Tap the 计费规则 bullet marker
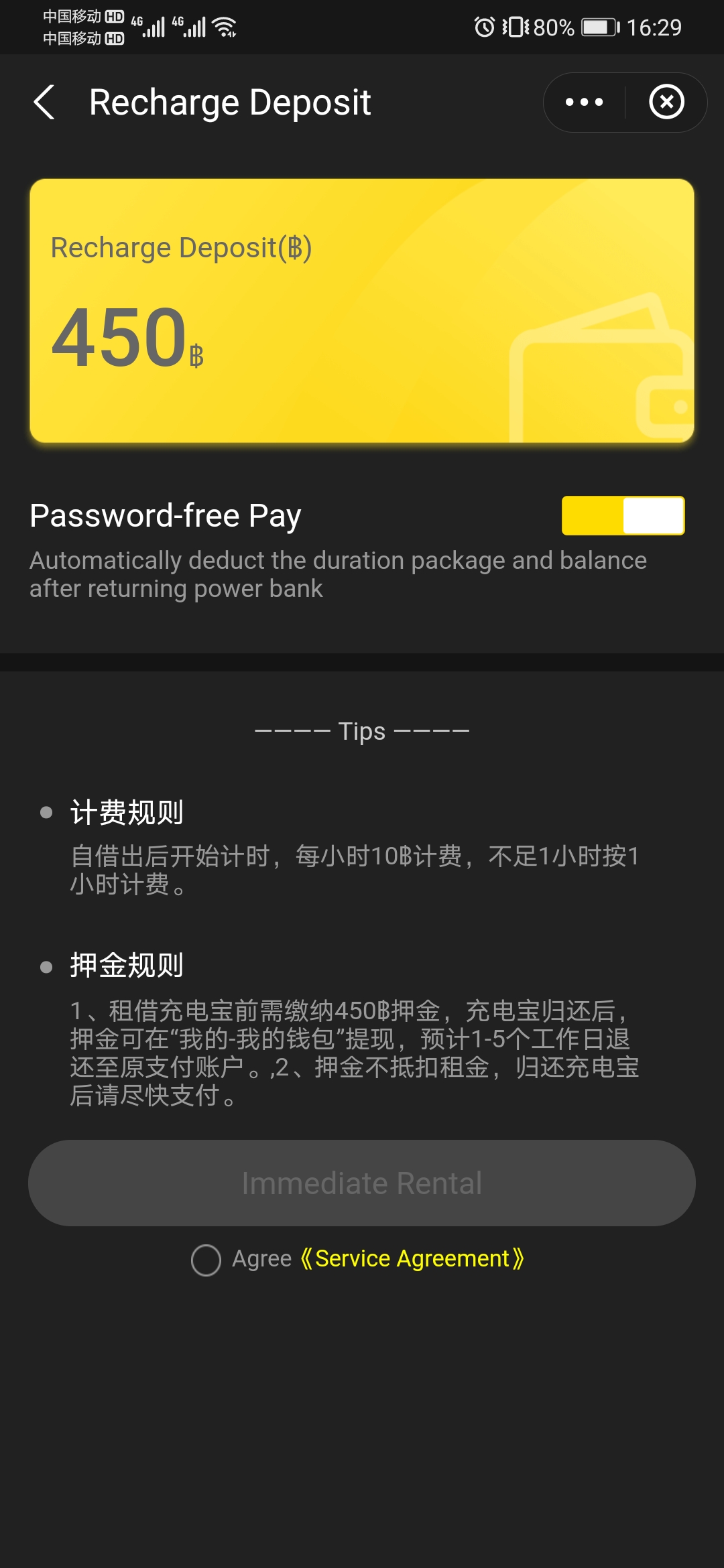Viewport: 724px width, 1568px height. click(46, 813)
